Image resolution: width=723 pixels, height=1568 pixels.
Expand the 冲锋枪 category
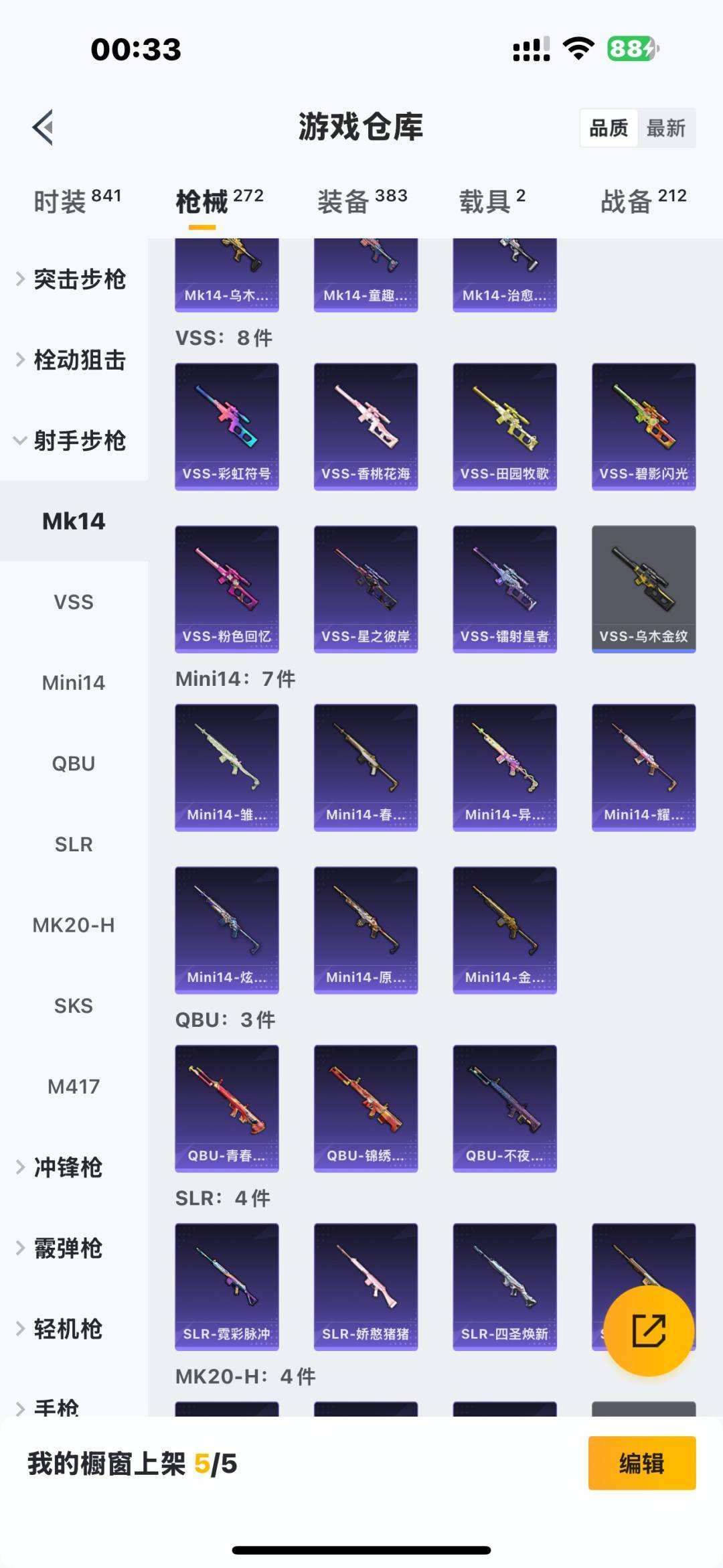click(x=67, y=1167)
